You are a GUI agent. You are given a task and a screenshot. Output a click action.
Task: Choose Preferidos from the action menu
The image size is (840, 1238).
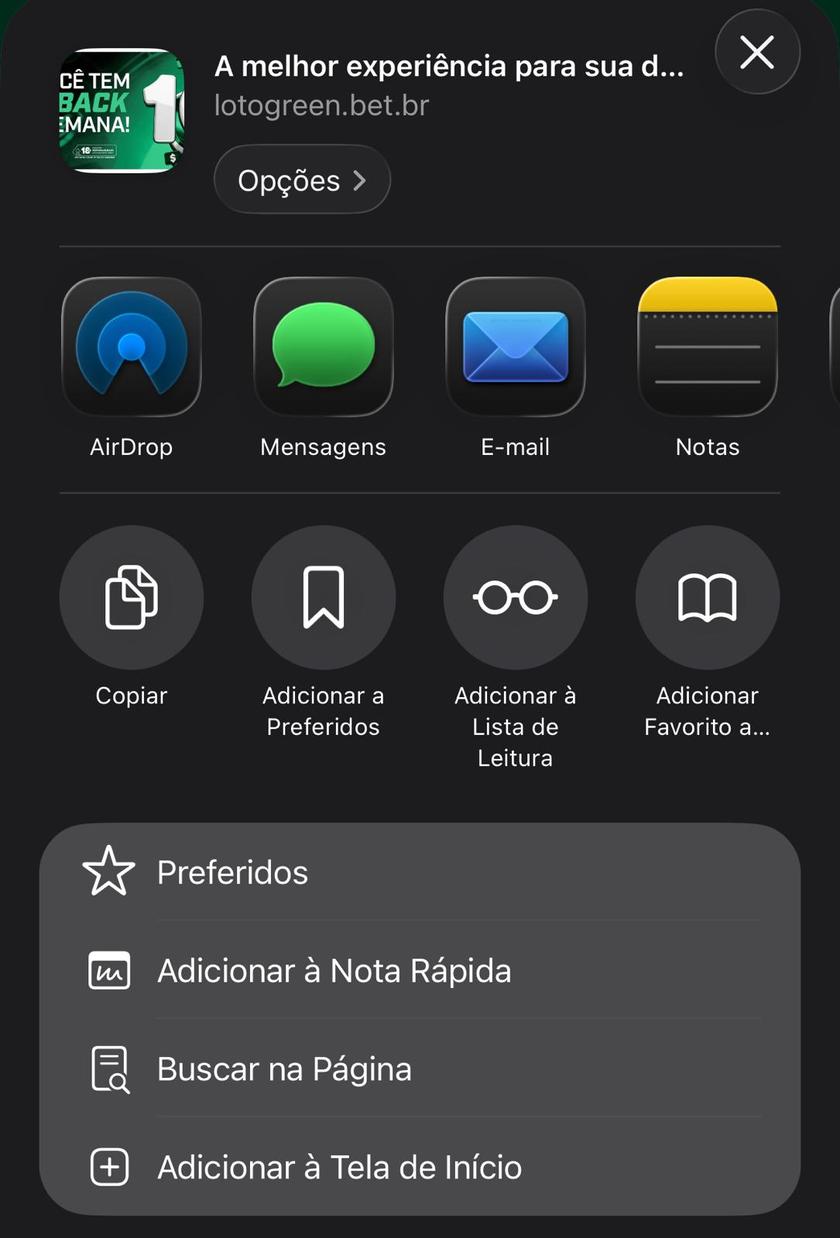(232, 871)
